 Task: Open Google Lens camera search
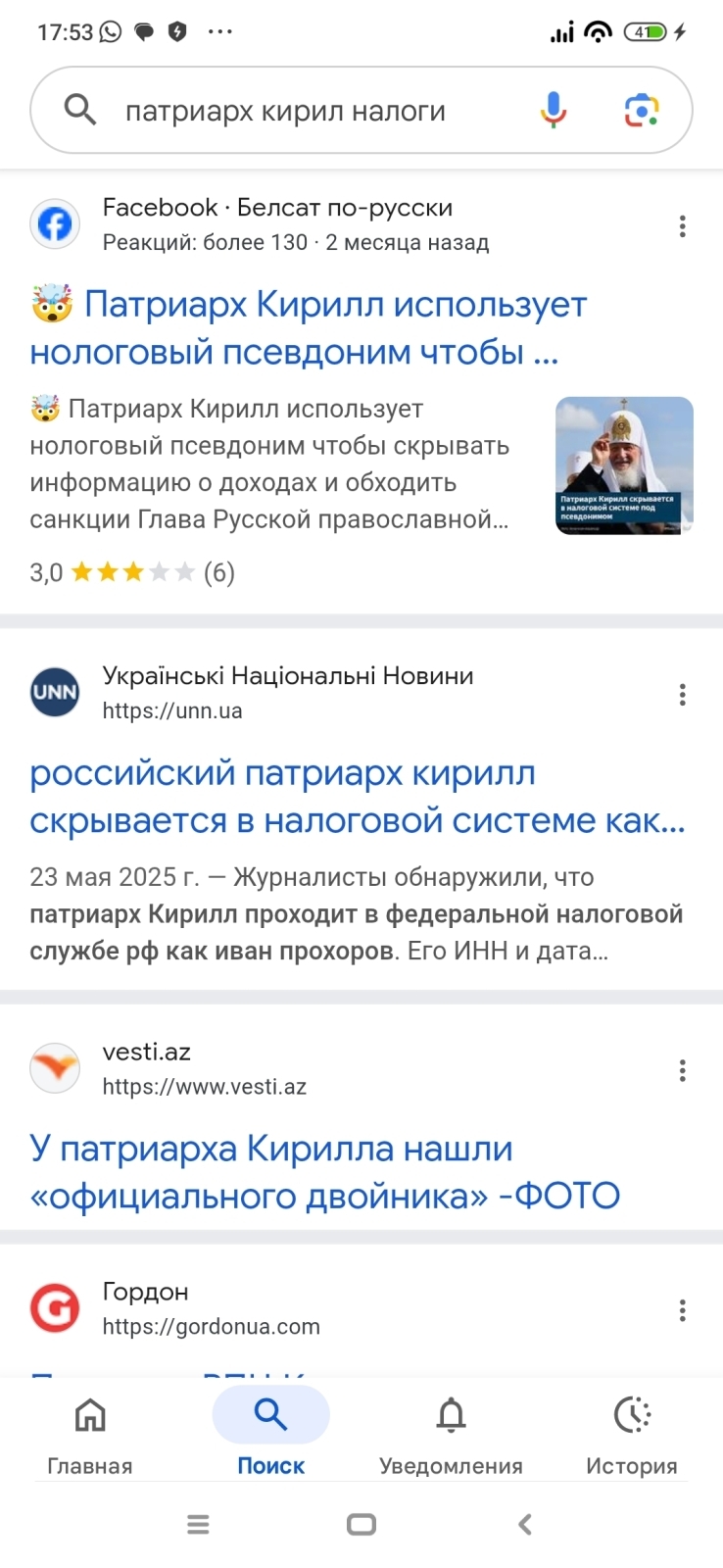[x=642, y=110]
